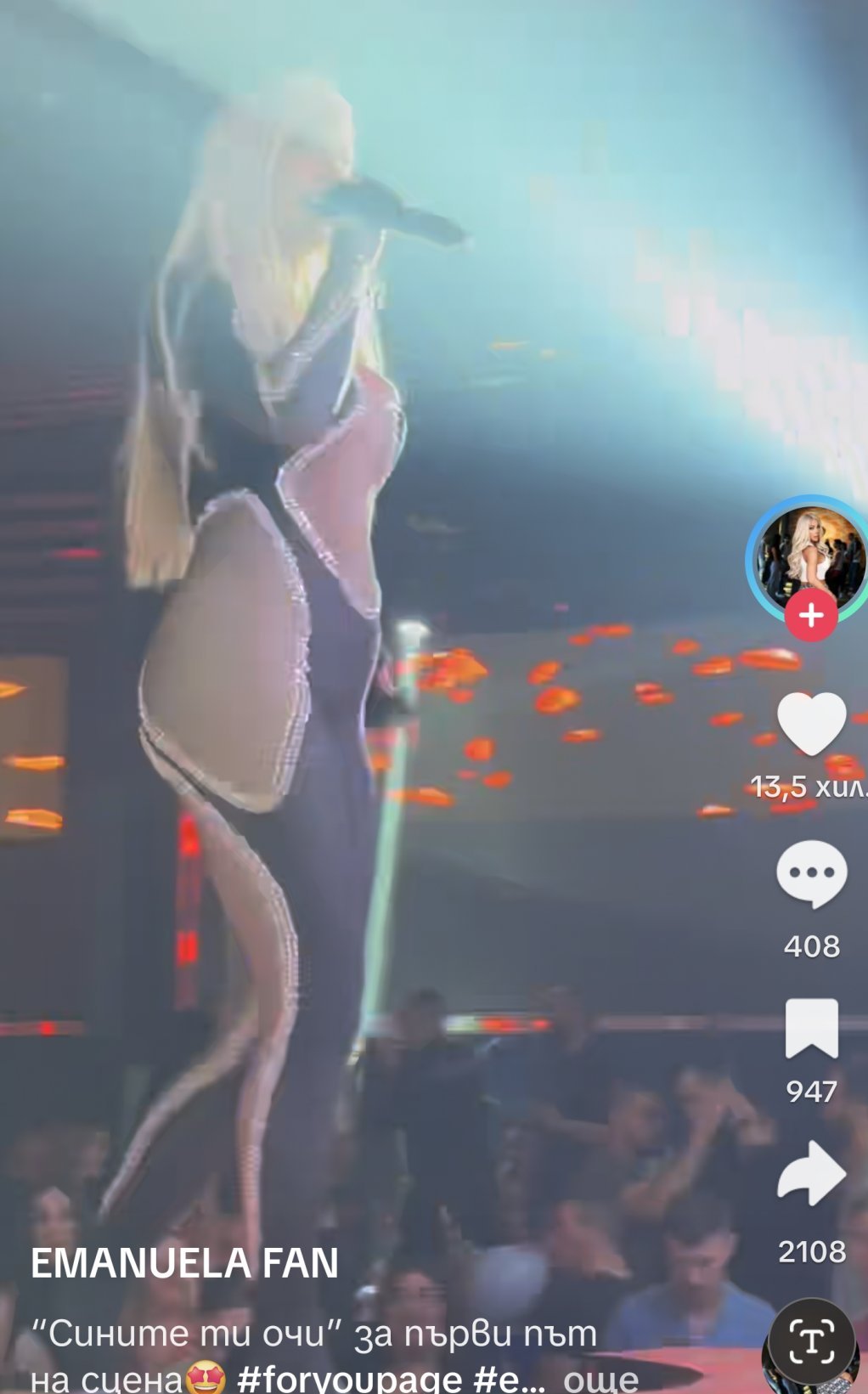868x1394 pixels.
Task: Expand the caption with 'още'
Action: 600,1378
